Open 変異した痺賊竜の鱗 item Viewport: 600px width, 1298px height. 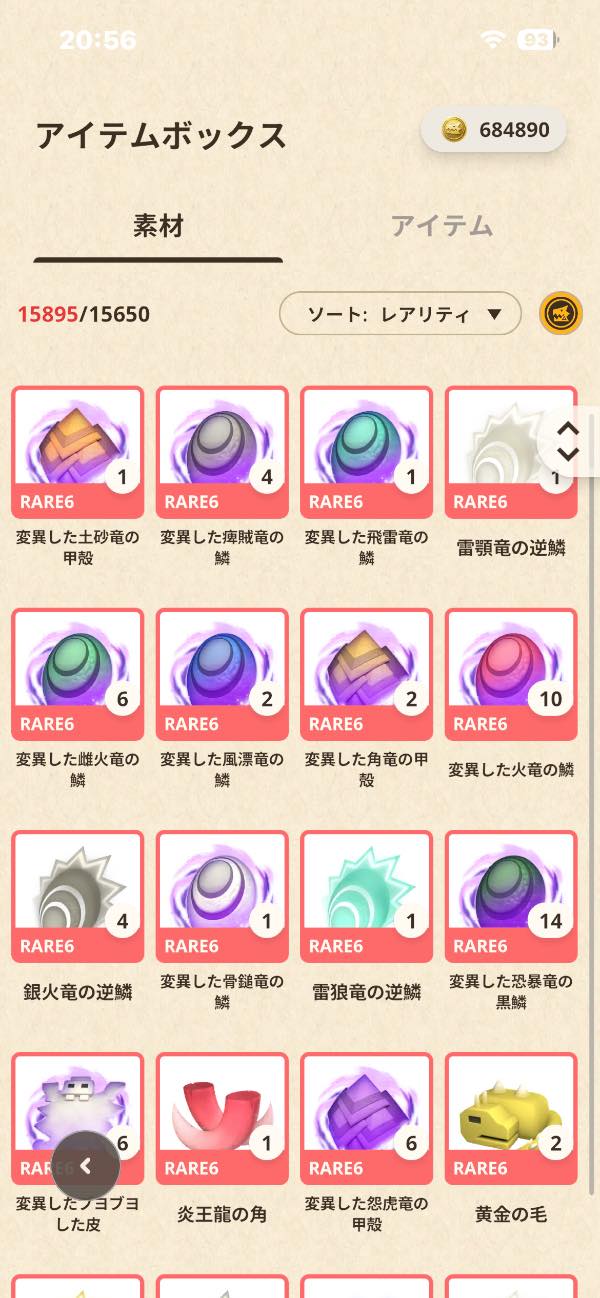point(222,452)
